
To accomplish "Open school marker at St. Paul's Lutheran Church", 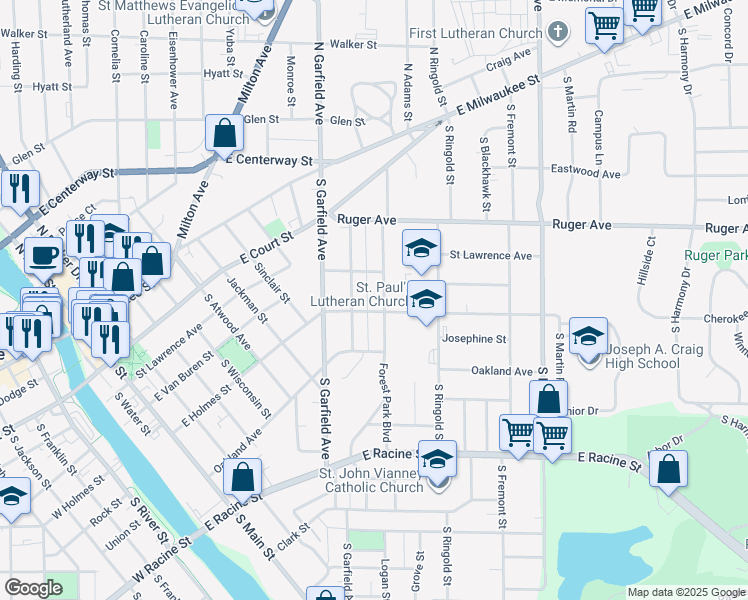I will click(x=426, y=300).
